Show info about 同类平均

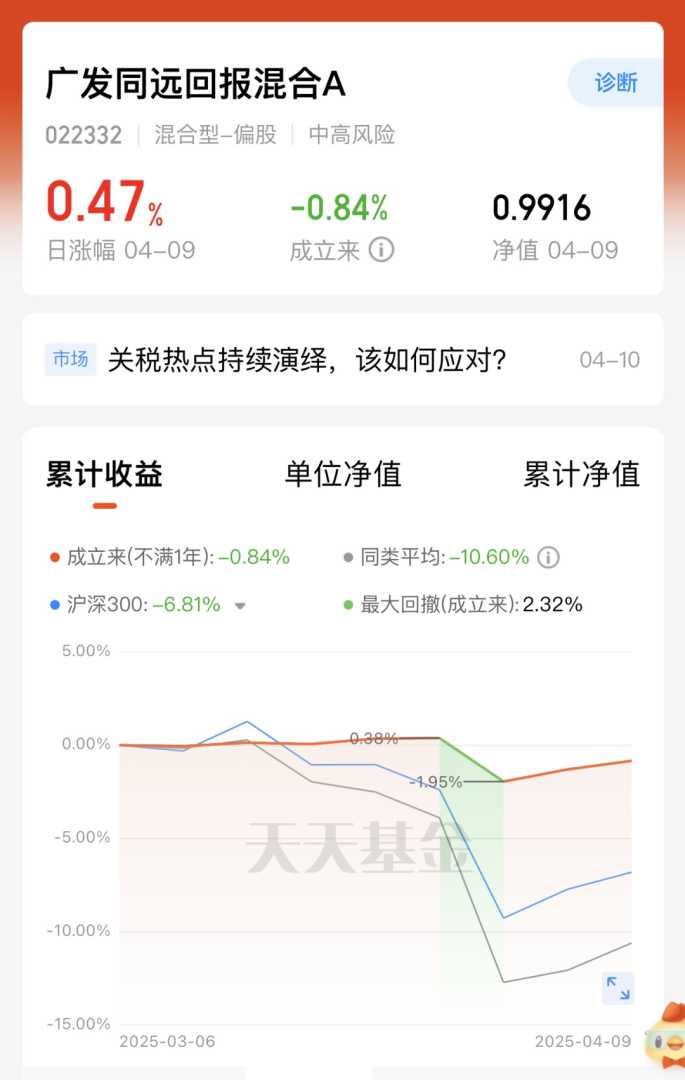point(548,557)
